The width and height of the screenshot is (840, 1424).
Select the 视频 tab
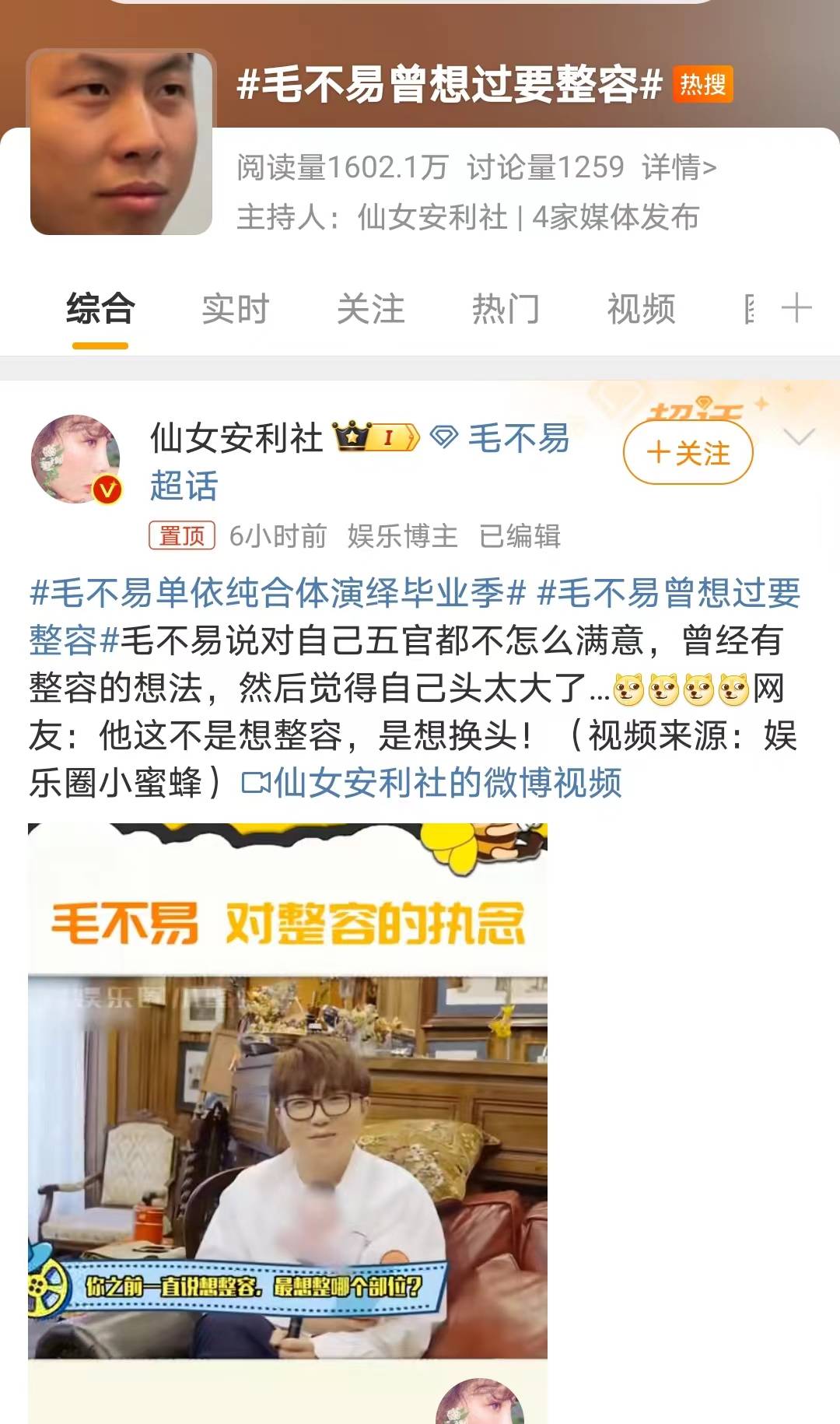point(641,309)
